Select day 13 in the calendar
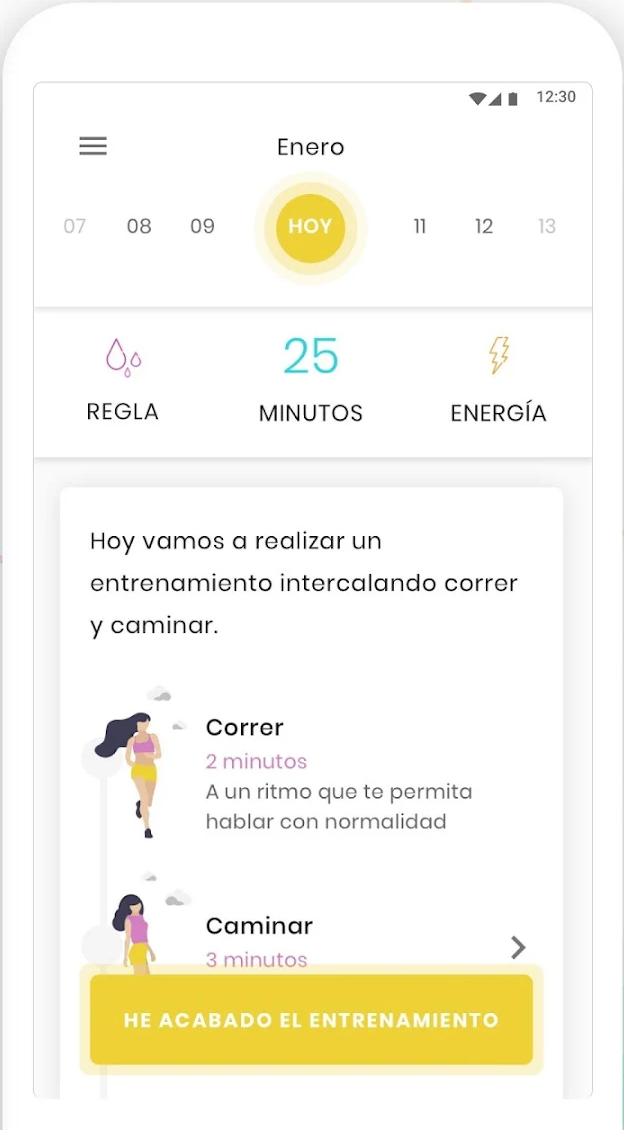624x1130 pixels. click(546, 226)
